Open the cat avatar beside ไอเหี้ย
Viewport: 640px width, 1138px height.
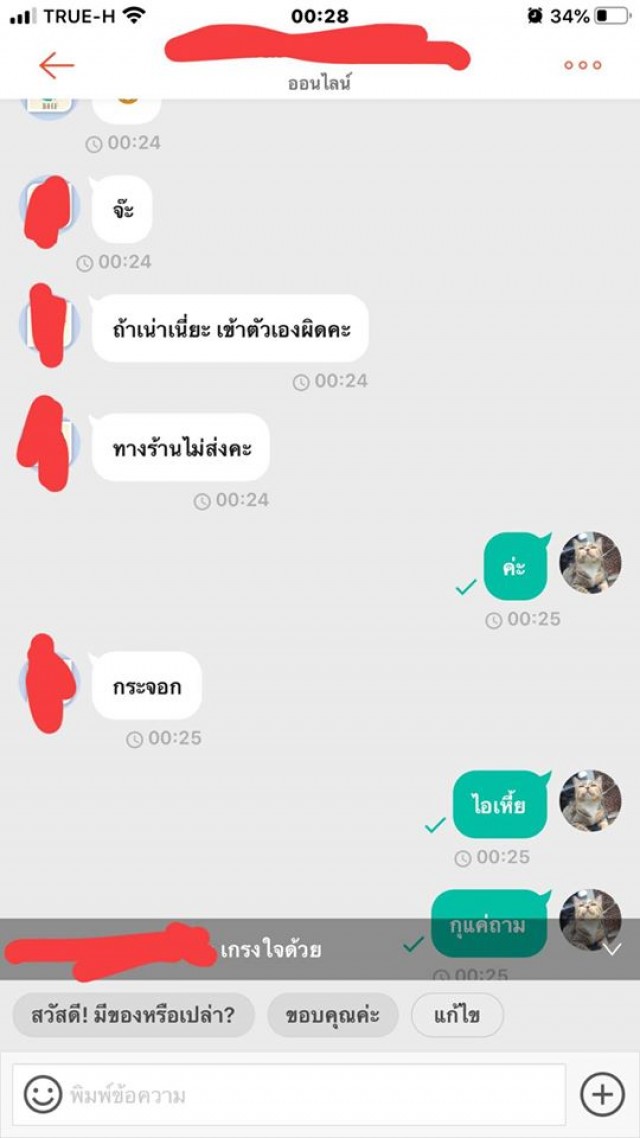(x=590, y=801)
